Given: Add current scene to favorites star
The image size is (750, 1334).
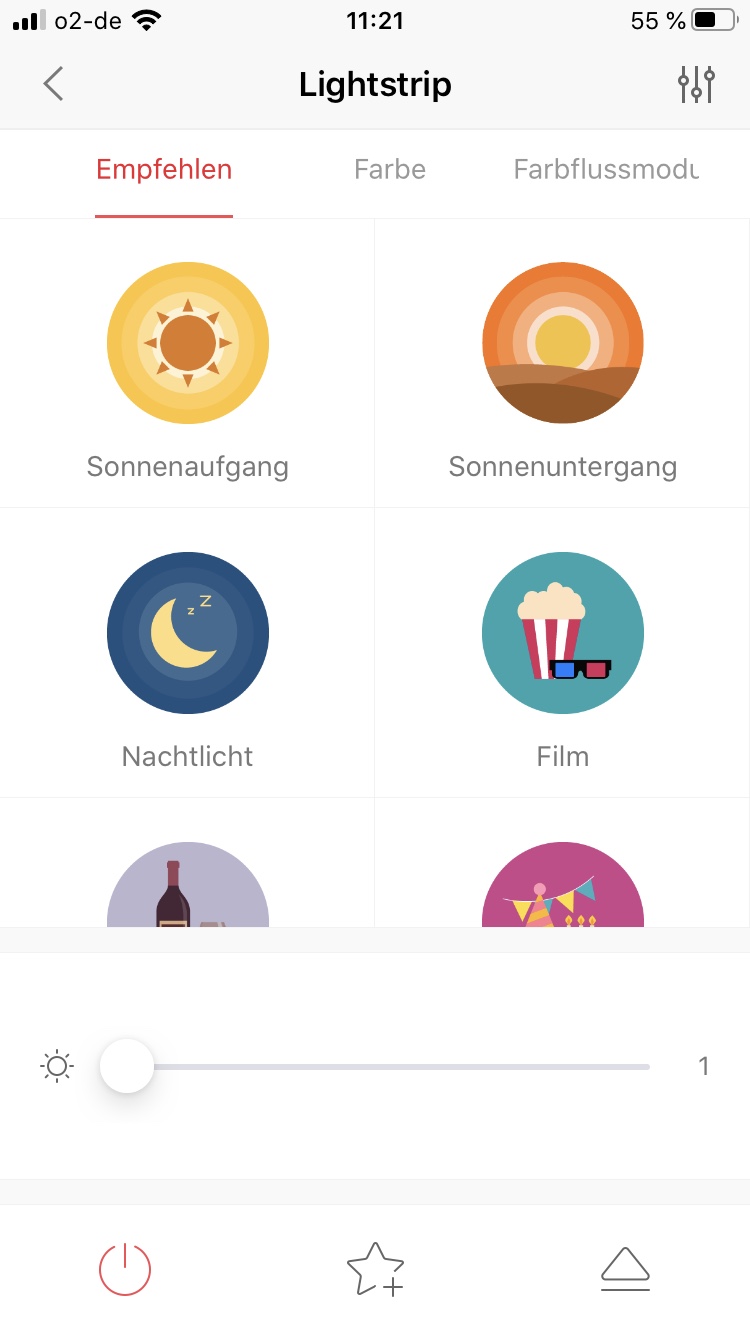Looking at the screenshot, I should click(375, 1268).
